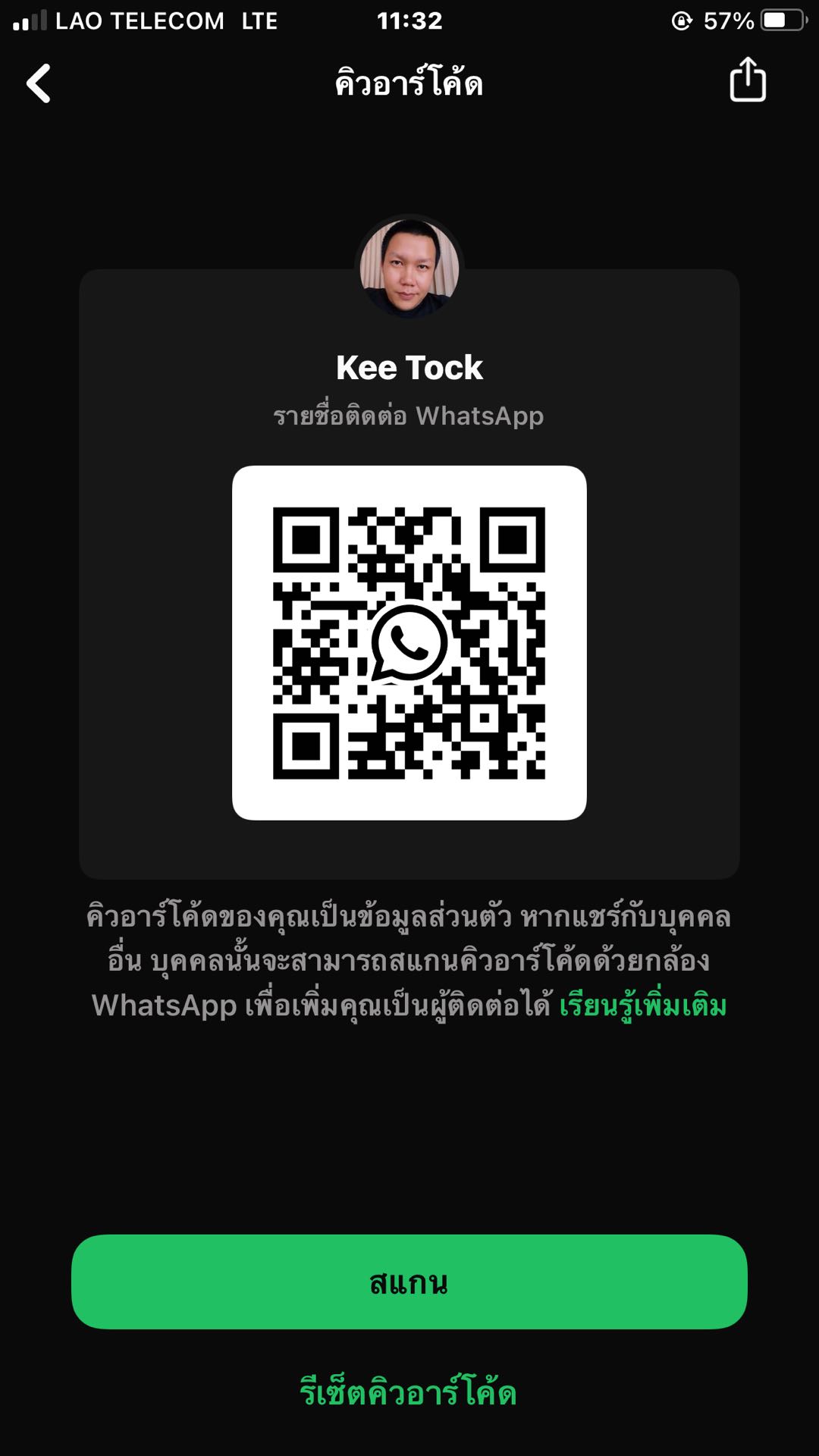Go back using the top-left arrow
The height and width of the screenshot is (1456, 819).
click(x=39, y=83)
